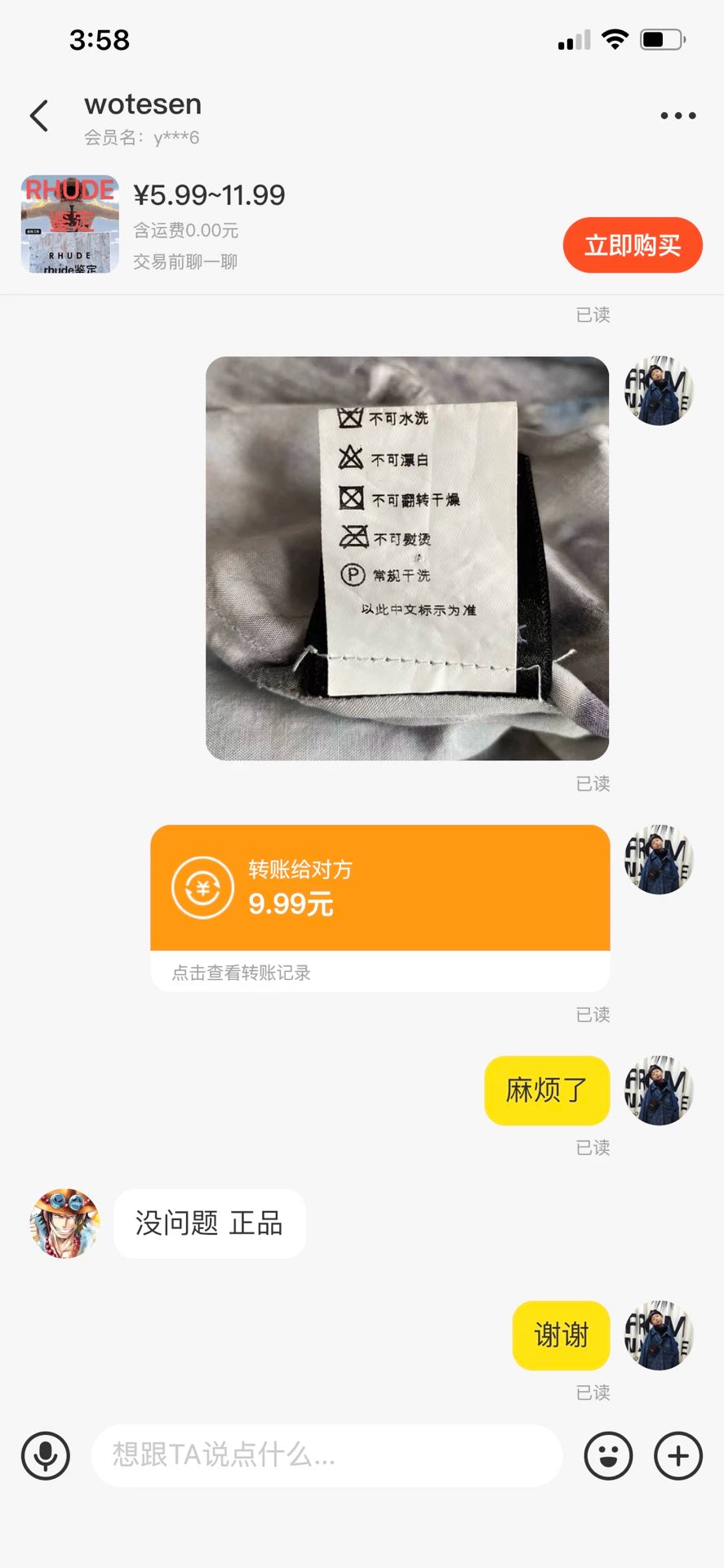The height and width of the screenshot is (1568, 724).
Task: Switch to voice input with the microphone
Action: 46,1455
